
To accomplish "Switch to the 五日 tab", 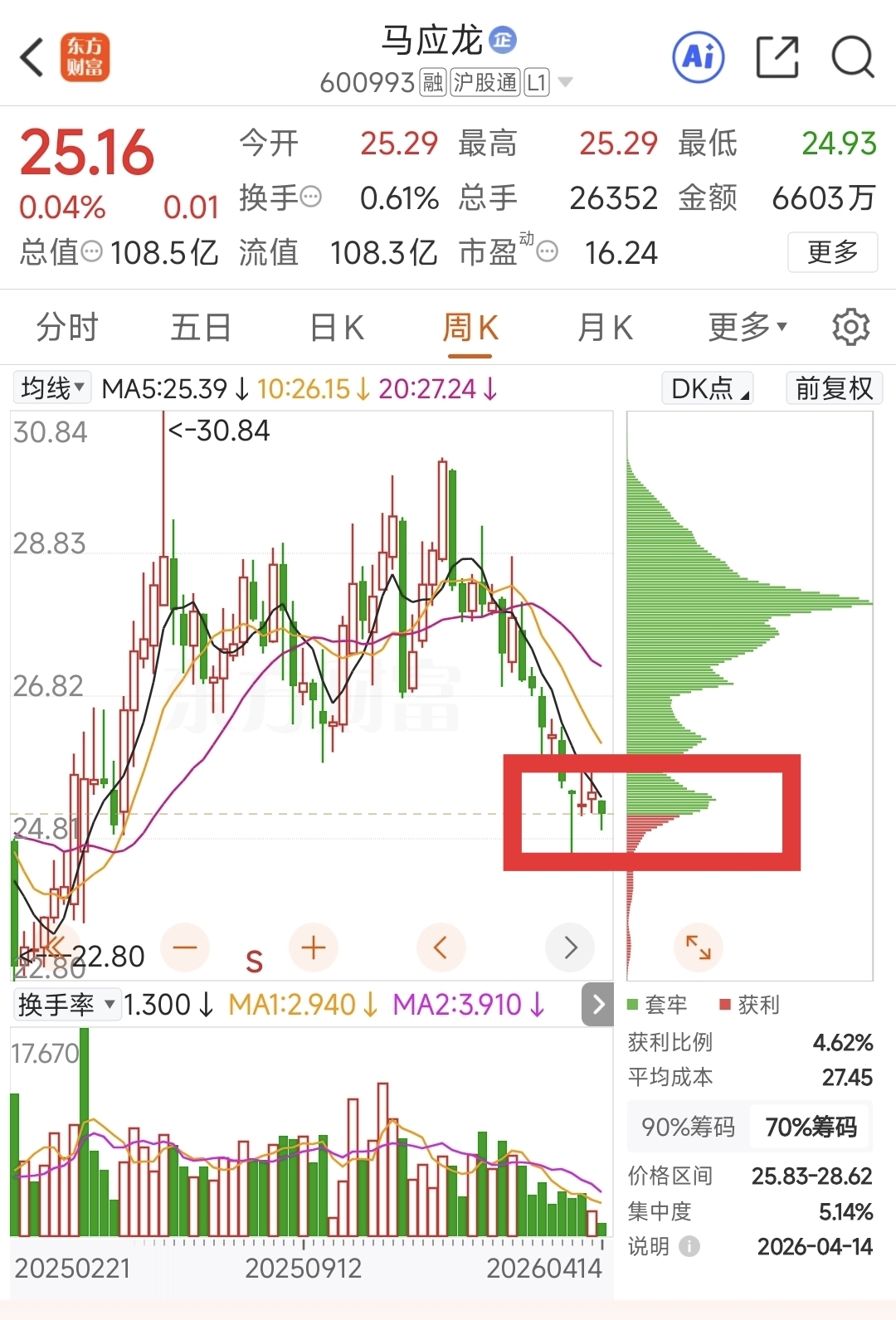I will pos(201,328).
